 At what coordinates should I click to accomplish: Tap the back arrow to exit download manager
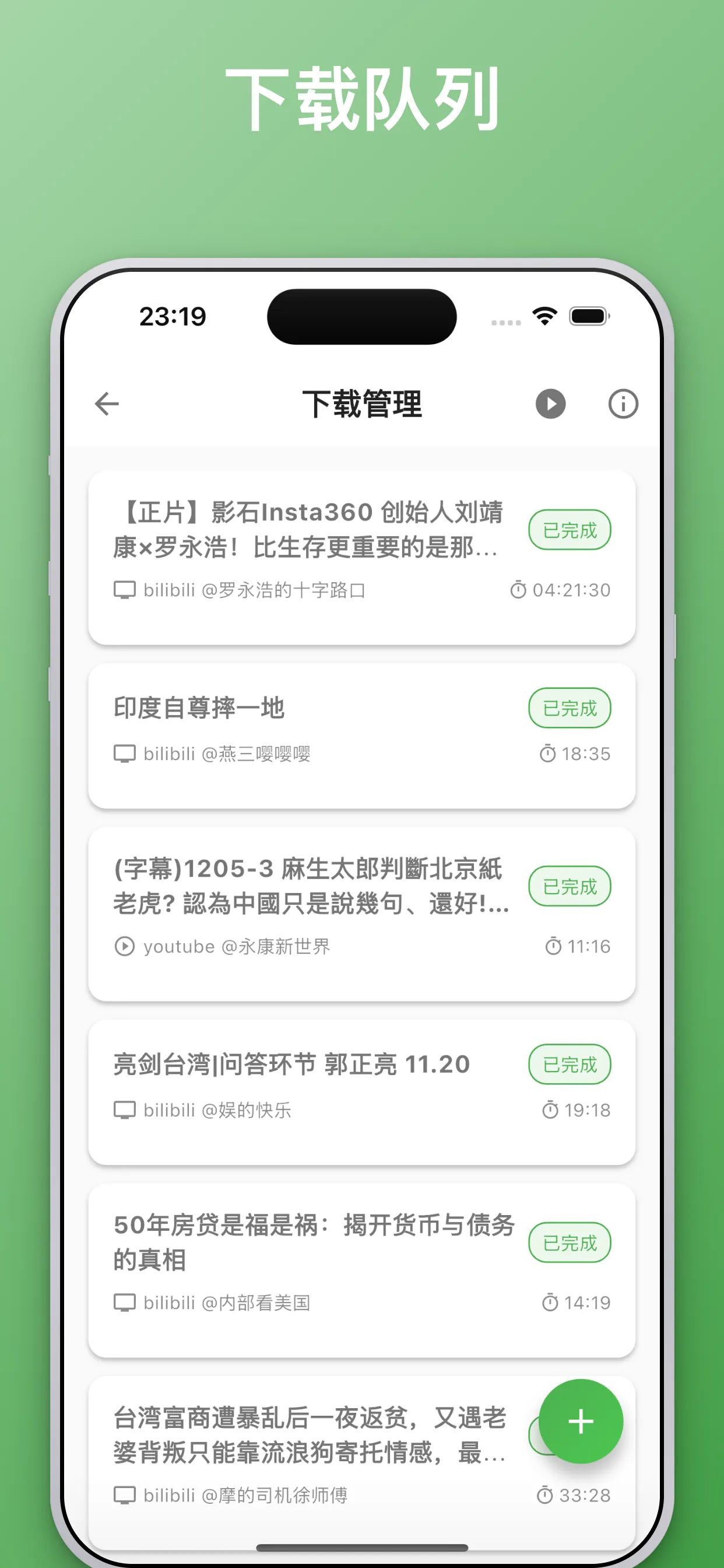(x=106, y=403)
